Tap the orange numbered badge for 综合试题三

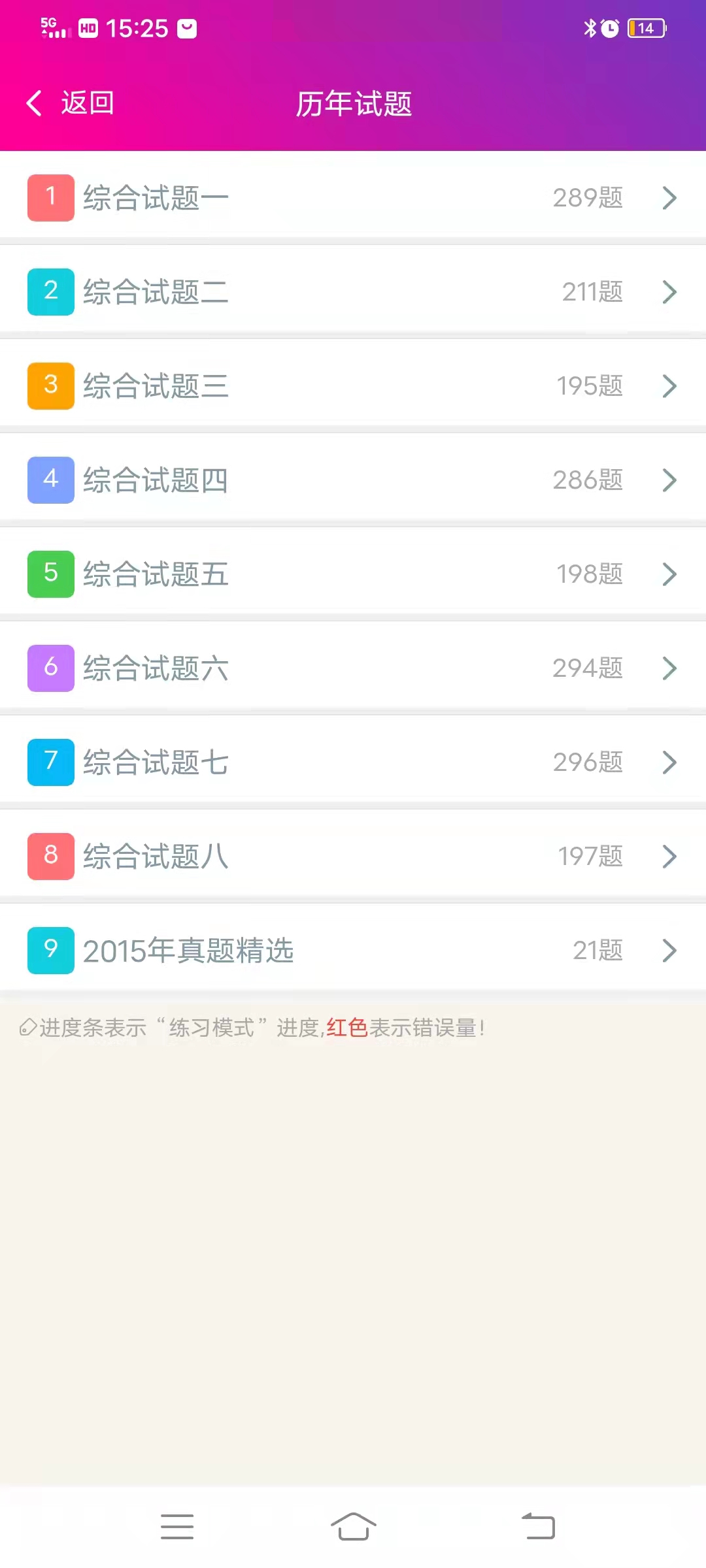coord(50,384)
